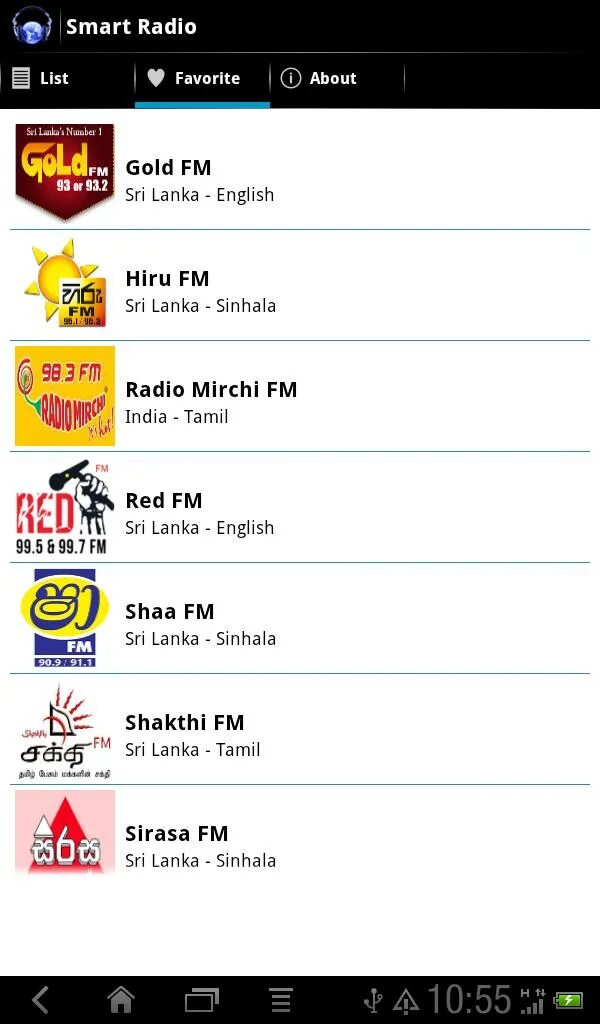Viewport: 600px width, 1024px height.
Task: Return to the home screen
Action: click(121, 999)
